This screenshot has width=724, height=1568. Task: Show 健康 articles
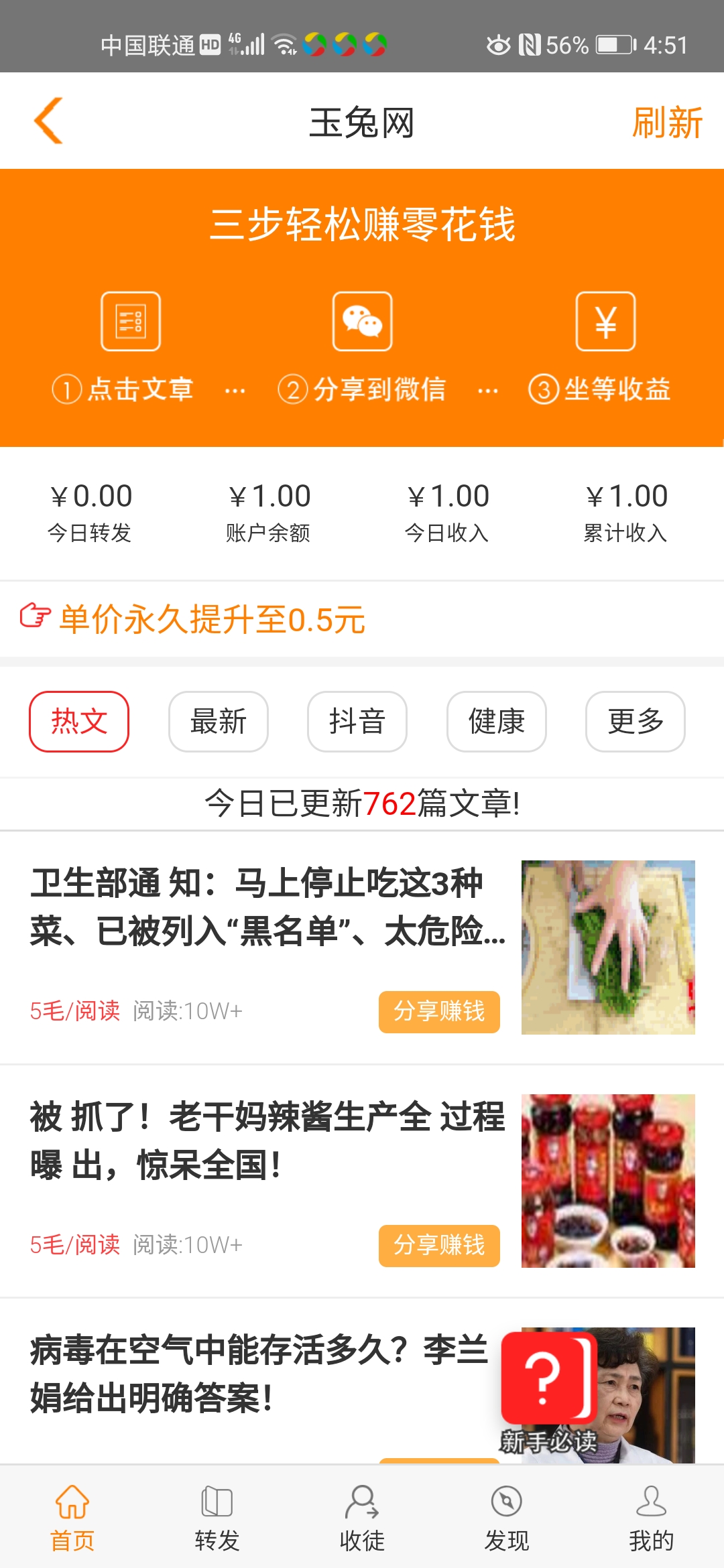tap(497, 722)
